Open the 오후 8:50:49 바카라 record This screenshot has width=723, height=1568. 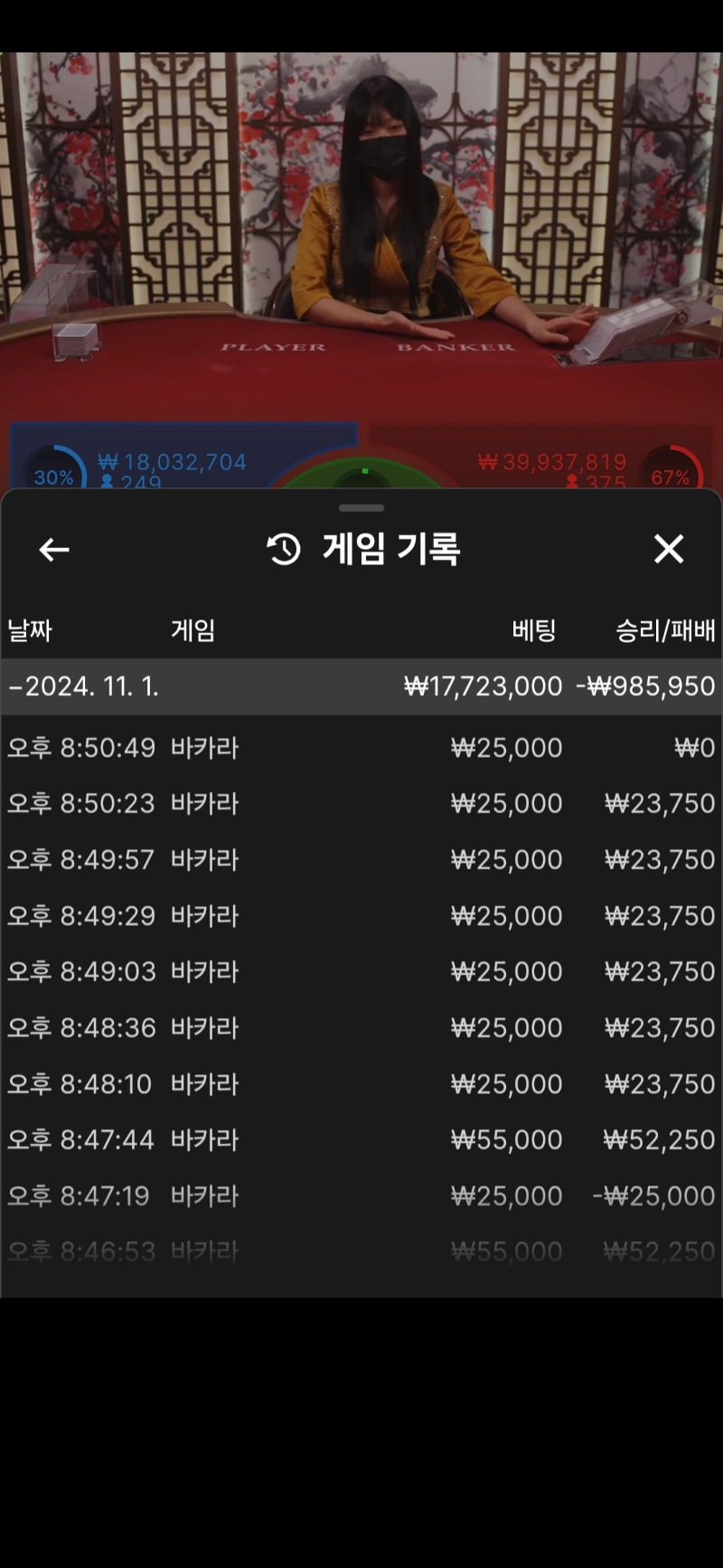[x=361, y=748]
